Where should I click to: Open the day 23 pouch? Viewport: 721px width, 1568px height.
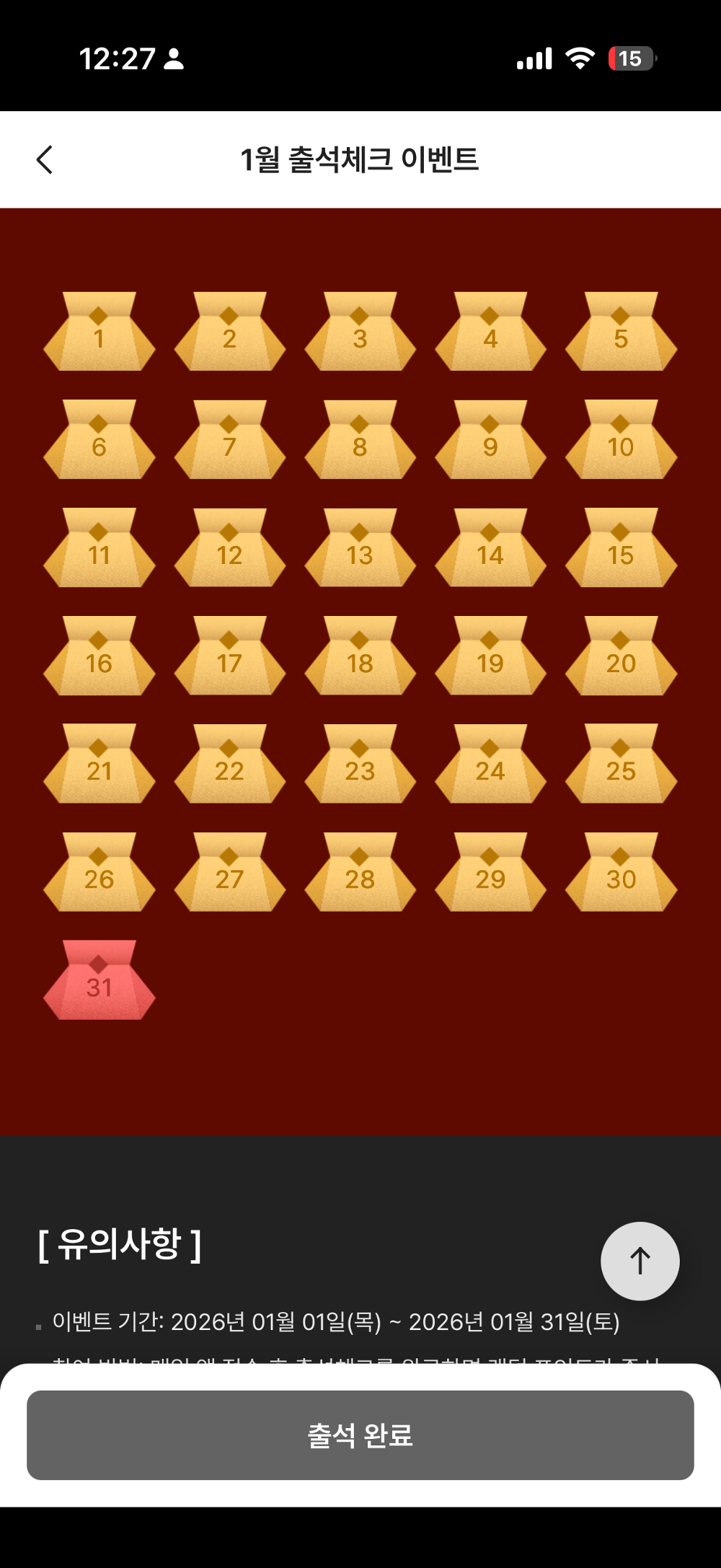pyautogui.click(x=360, y=765)
